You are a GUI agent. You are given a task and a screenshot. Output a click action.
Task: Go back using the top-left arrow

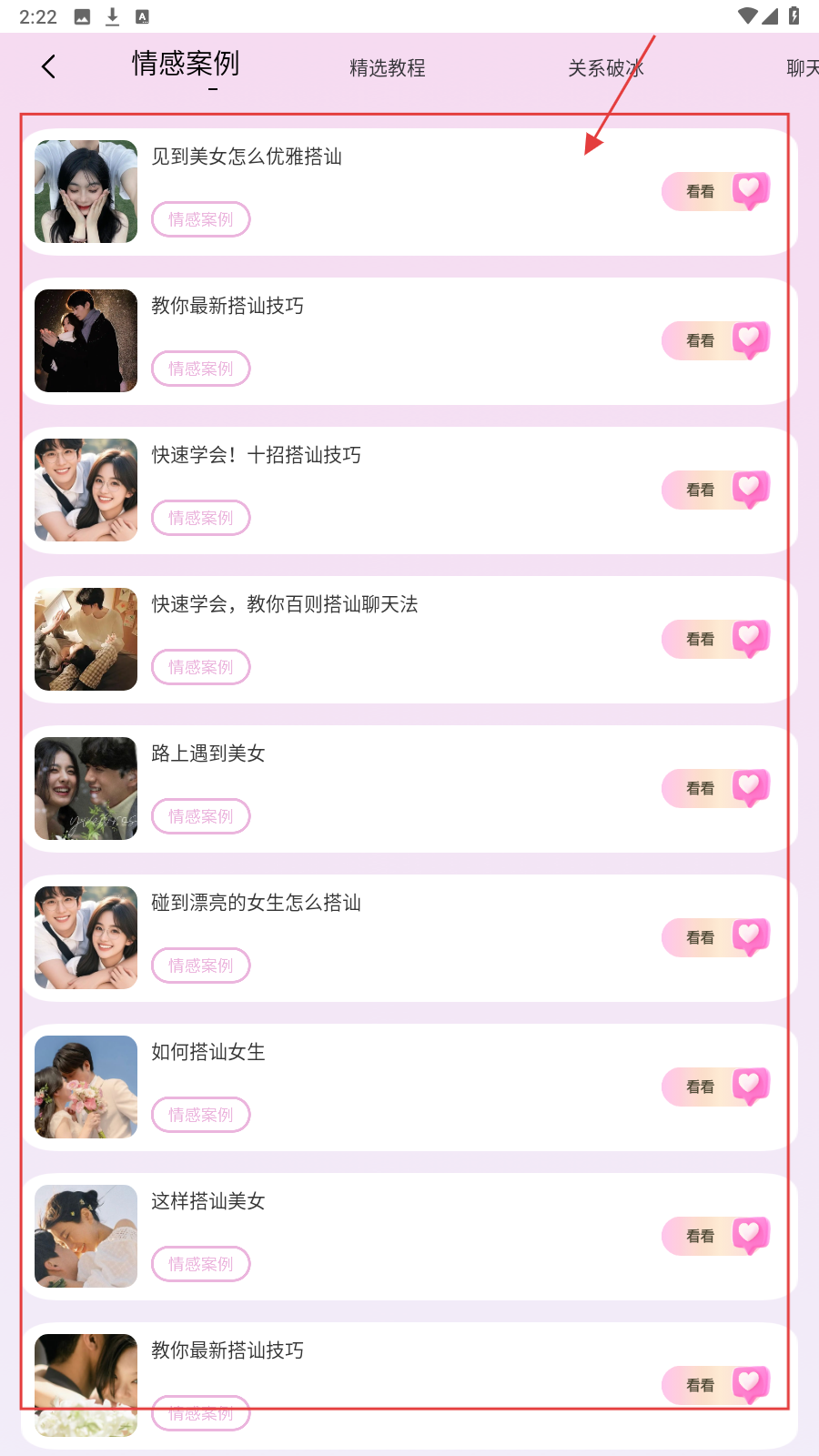[x=49, y=66]
